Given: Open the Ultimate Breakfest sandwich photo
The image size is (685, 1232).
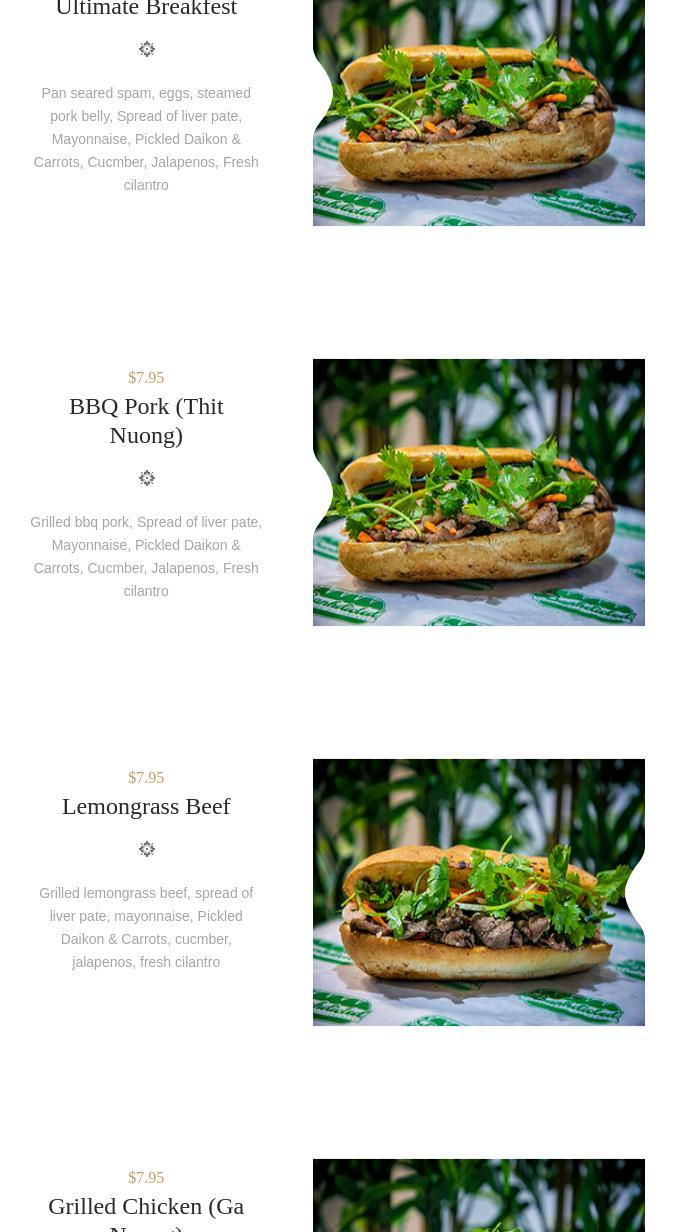Looking at the screenshot, I should click(x=478, y=112).
